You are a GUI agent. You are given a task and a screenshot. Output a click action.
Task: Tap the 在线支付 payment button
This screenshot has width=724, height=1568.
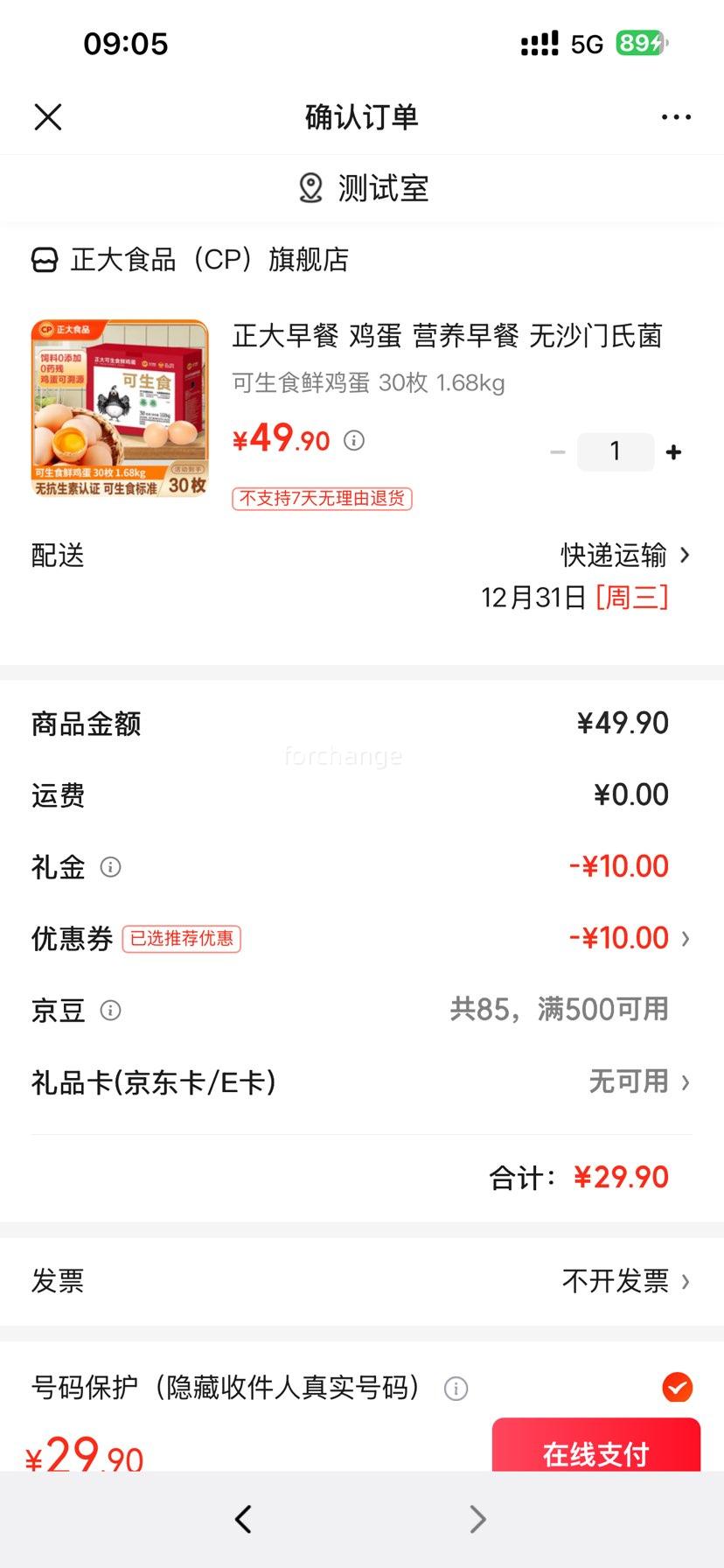tap(595, 1454)
